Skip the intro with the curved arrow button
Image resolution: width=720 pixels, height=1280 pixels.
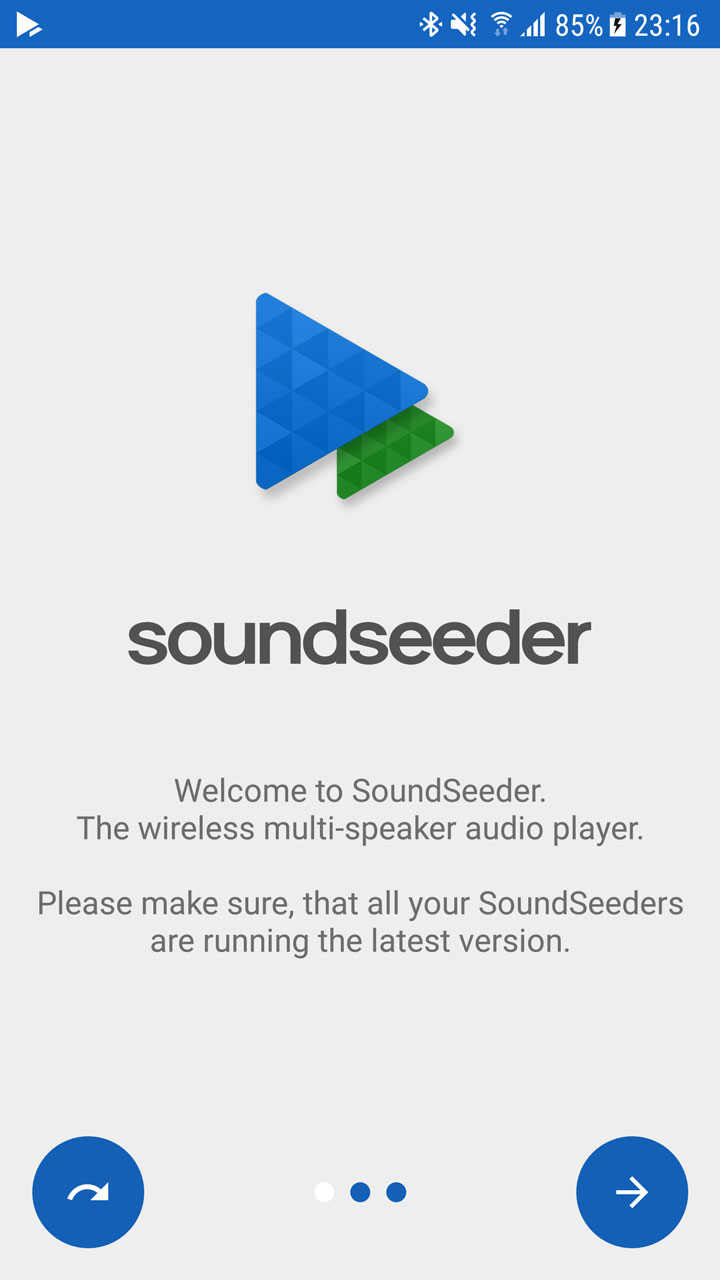[x=88, y=1192]
